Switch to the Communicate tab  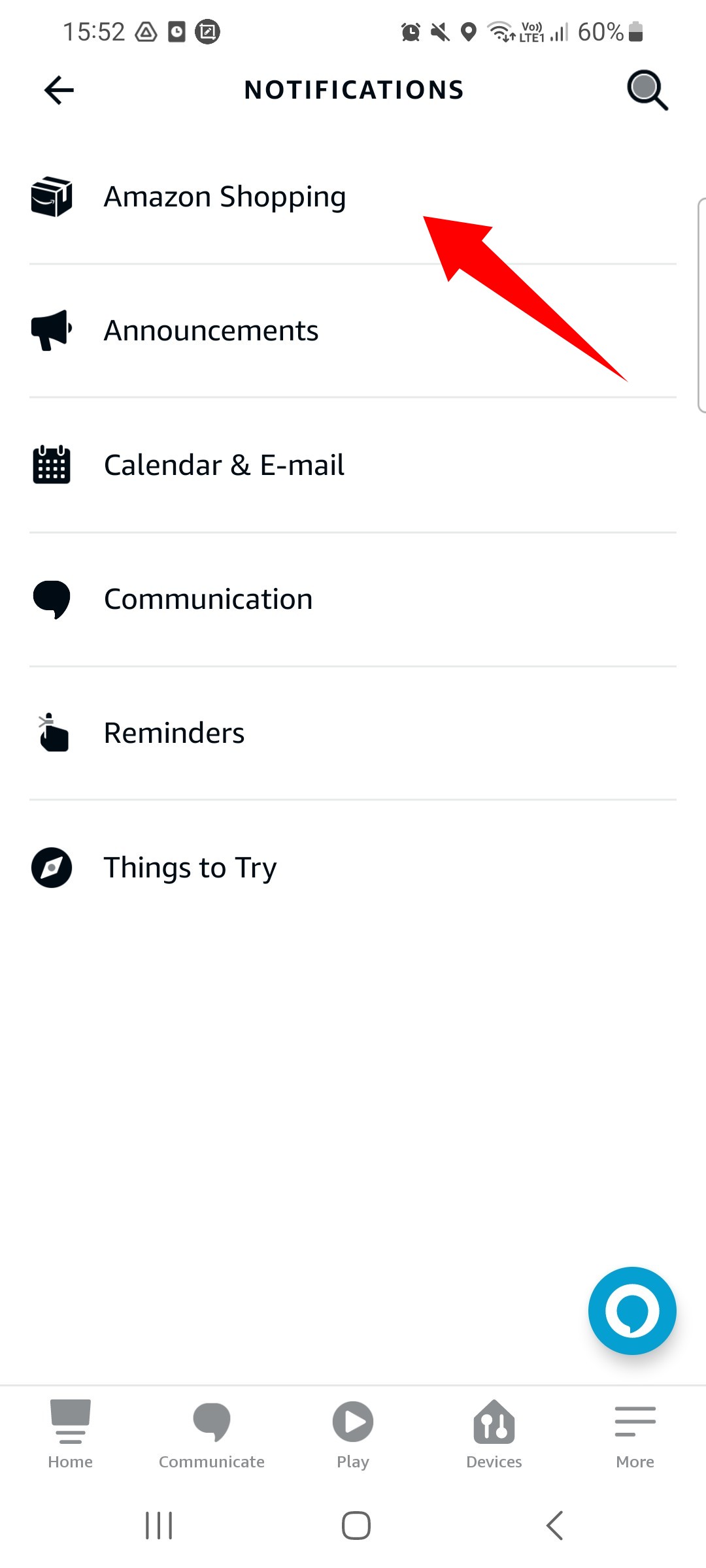[x=212, y=1435]
